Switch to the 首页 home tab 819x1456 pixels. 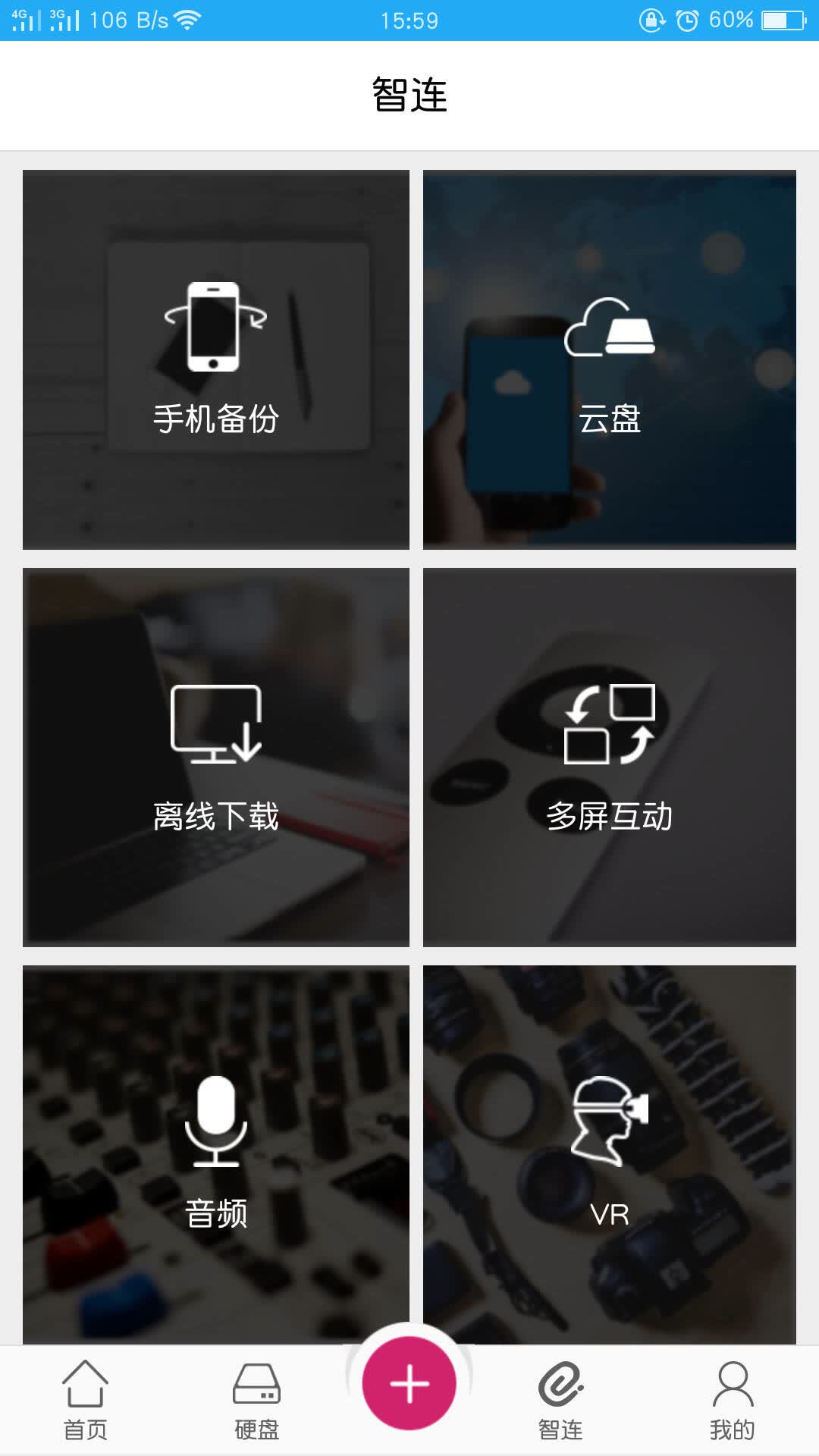[x=85, y=1400]
